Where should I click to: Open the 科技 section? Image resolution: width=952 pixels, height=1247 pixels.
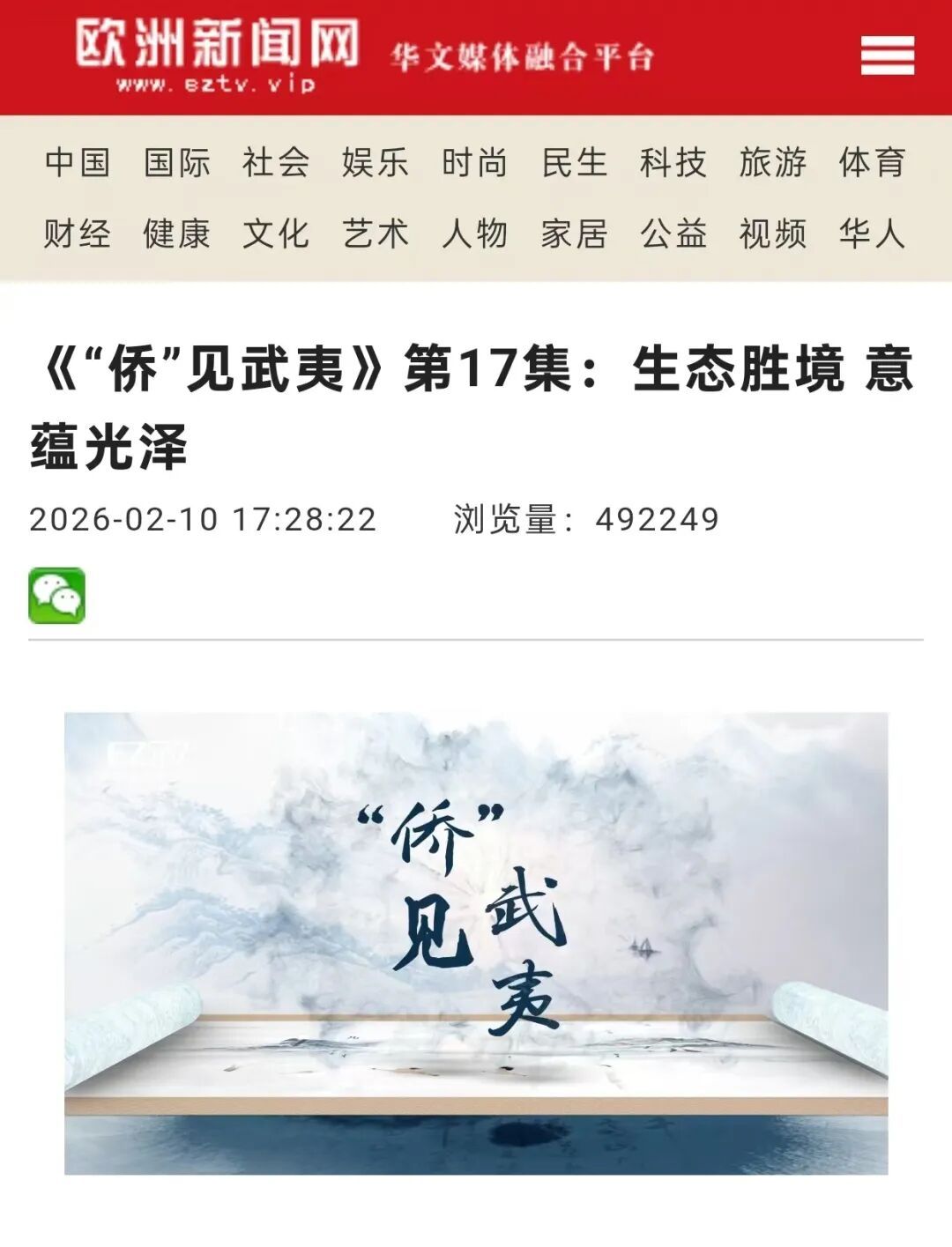click(673, 163)
